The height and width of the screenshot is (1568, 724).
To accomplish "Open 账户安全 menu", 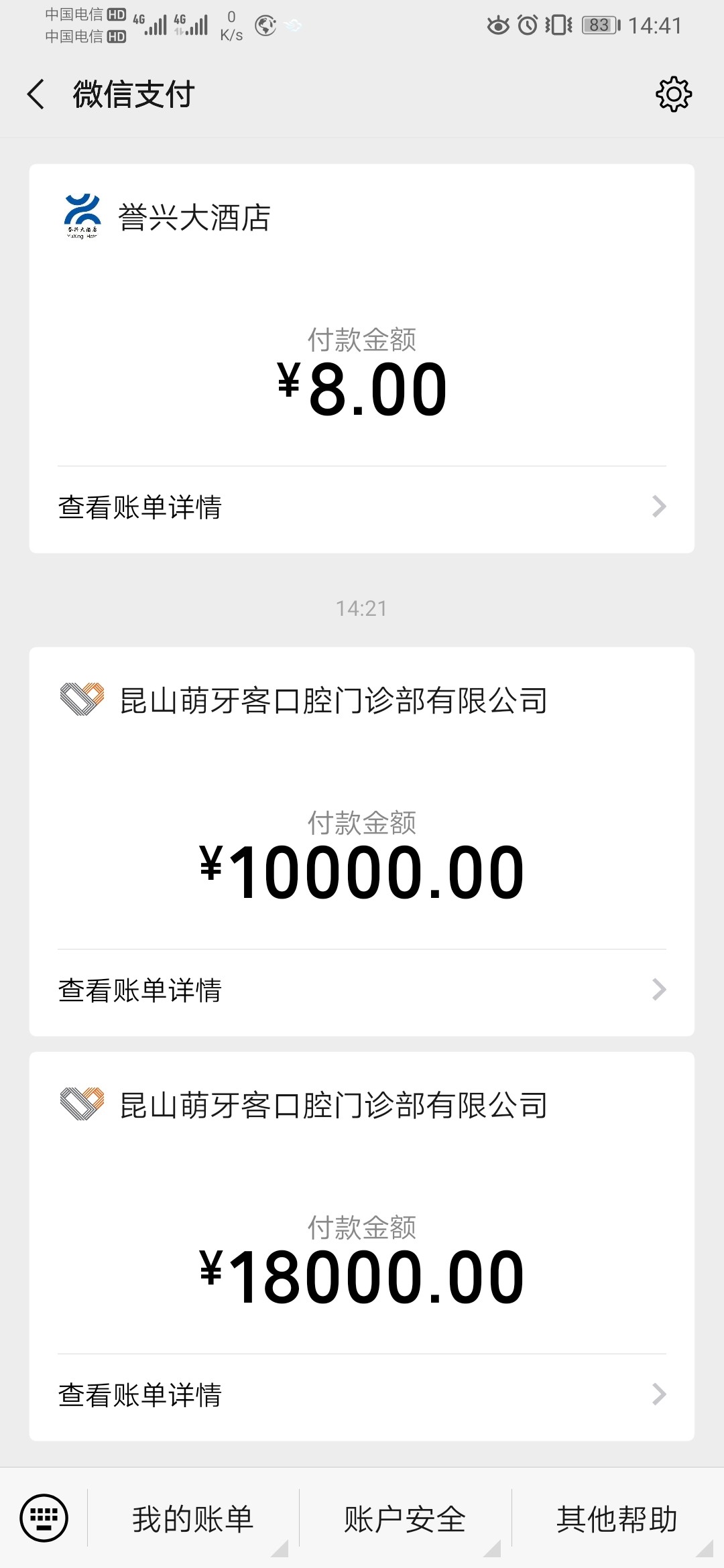I will [x=405, y=1518].
